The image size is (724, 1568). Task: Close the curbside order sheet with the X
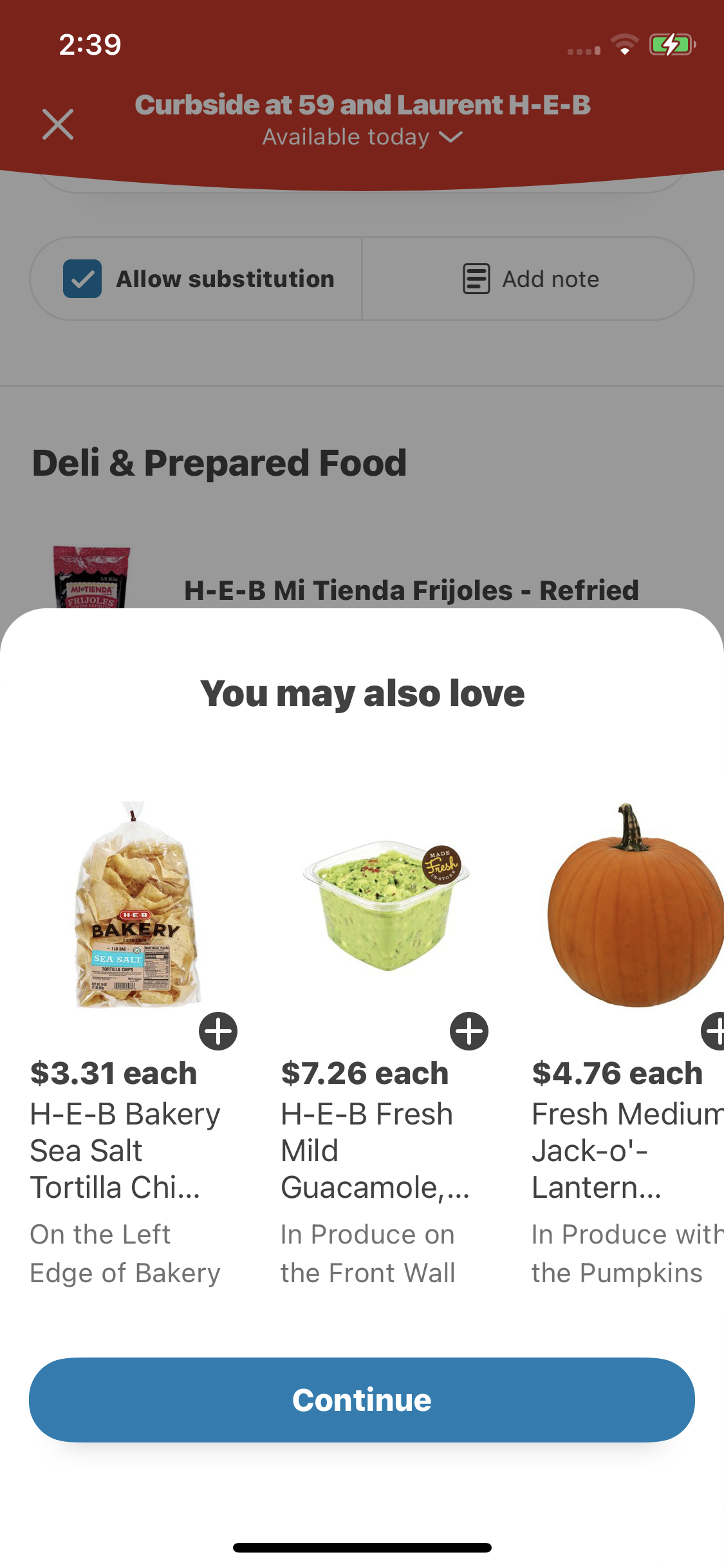point(57,124)
